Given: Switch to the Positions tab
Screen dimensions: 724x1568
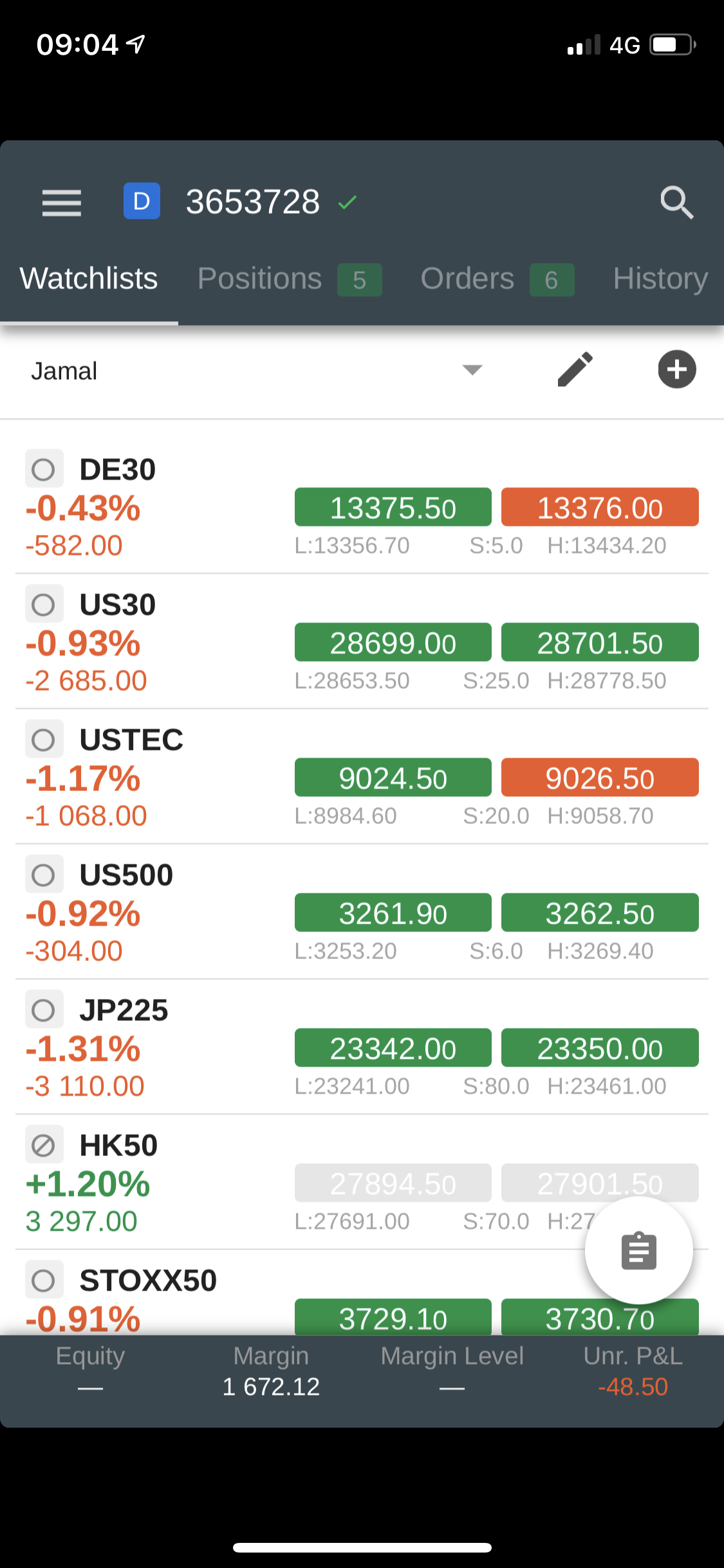Looking at the screenshot, I should click(289, 279).
